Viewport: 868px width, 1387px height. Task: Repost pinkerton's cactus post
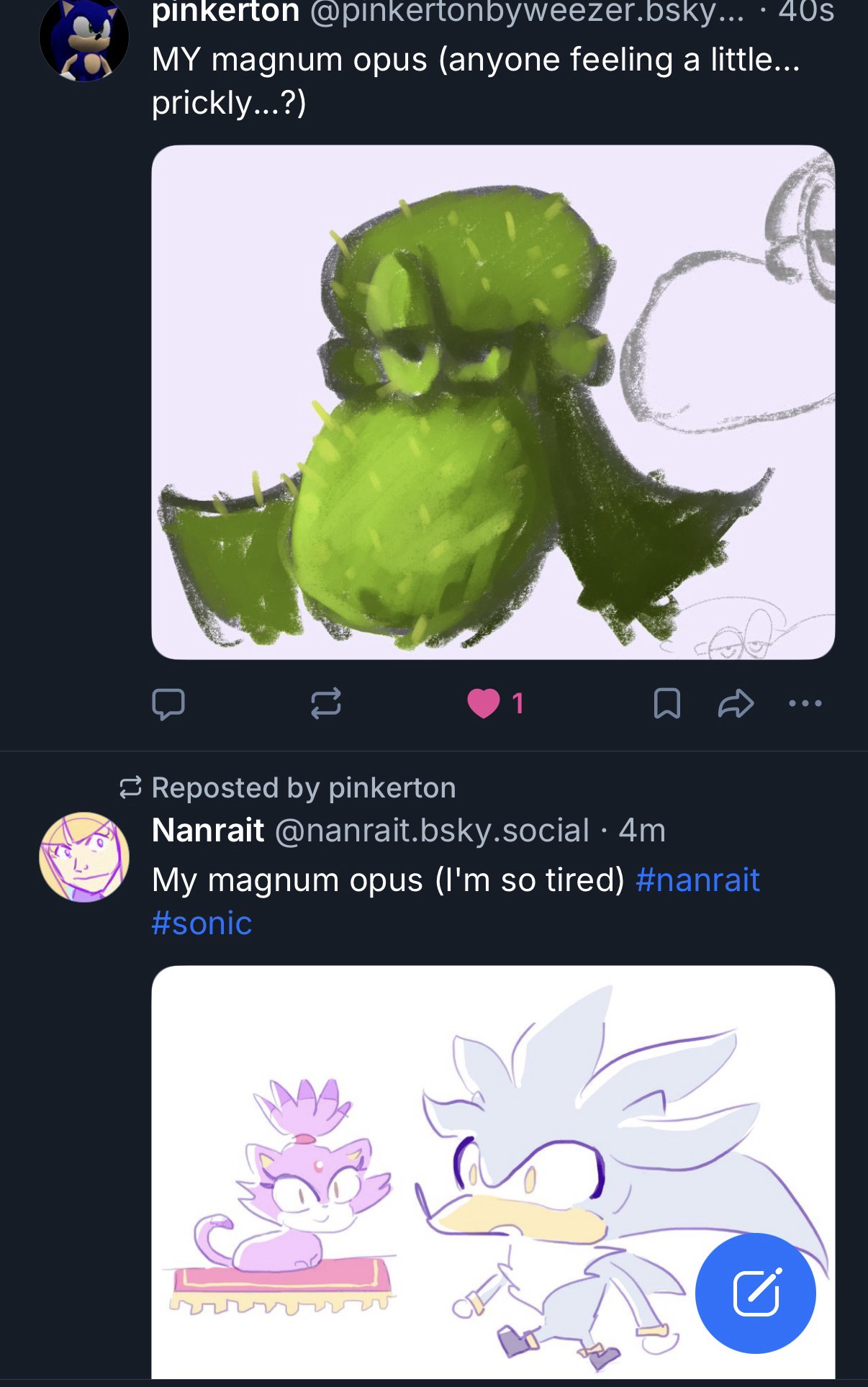tap(325, 703)
